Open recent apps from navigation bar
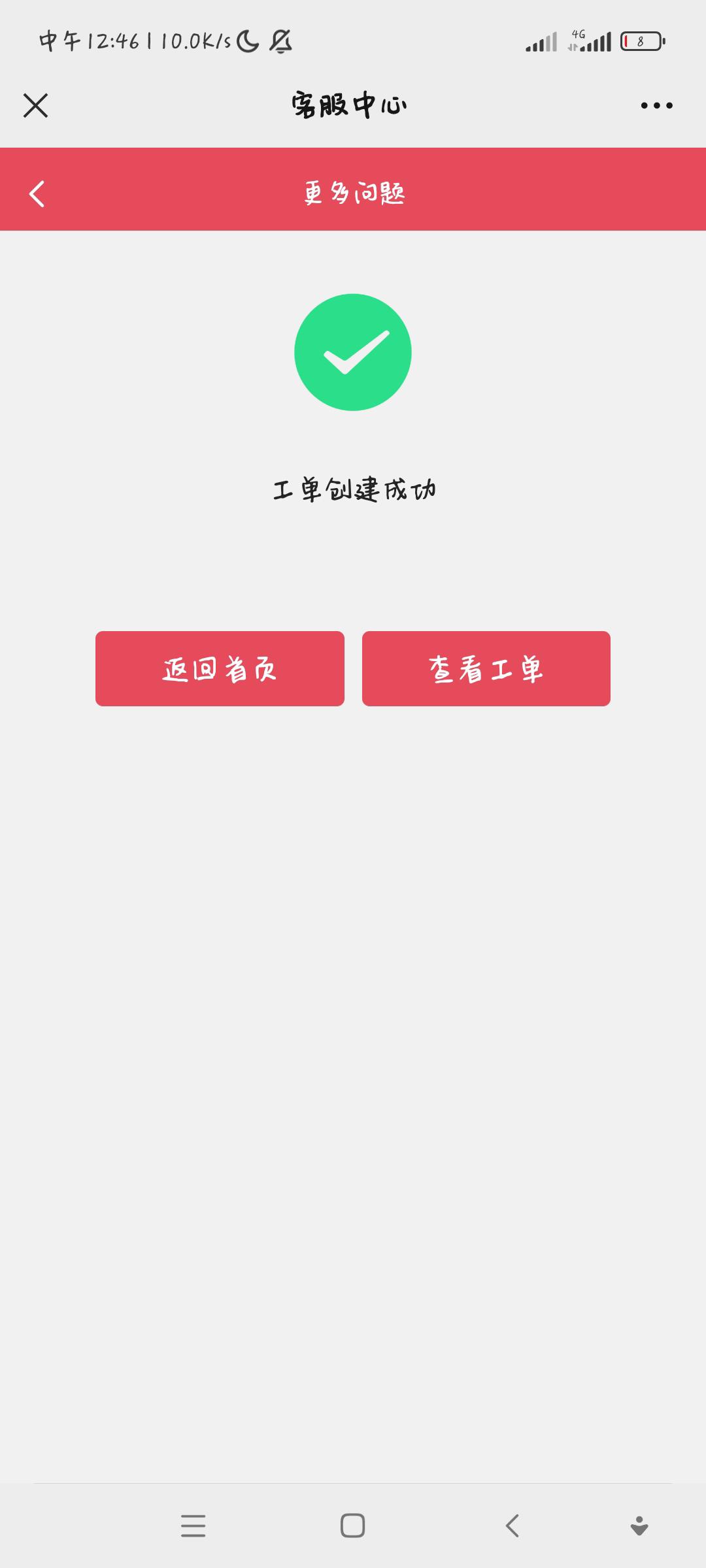The width and height of the screenshot is (706, 1568). 193,1526
